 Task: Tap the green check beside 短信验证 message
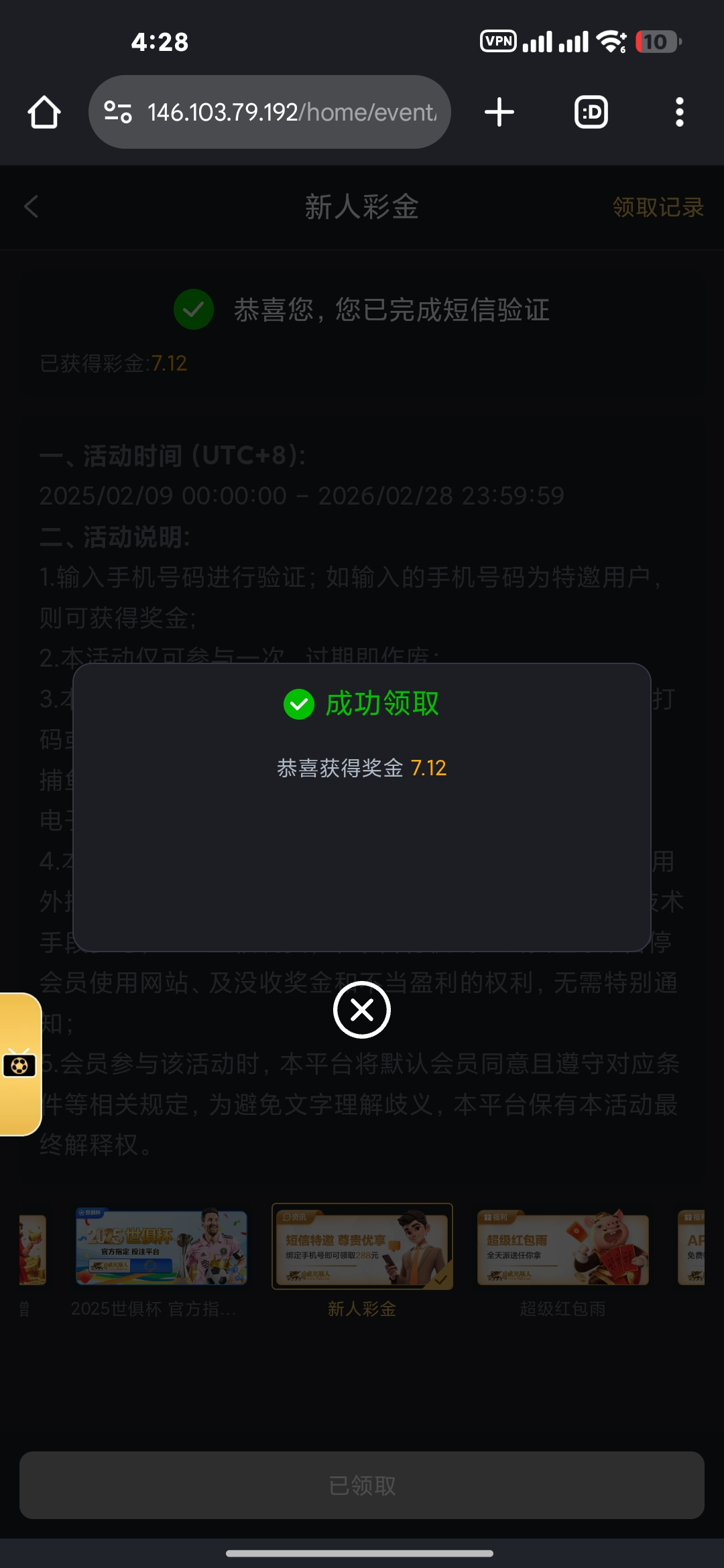click(193, 310)
